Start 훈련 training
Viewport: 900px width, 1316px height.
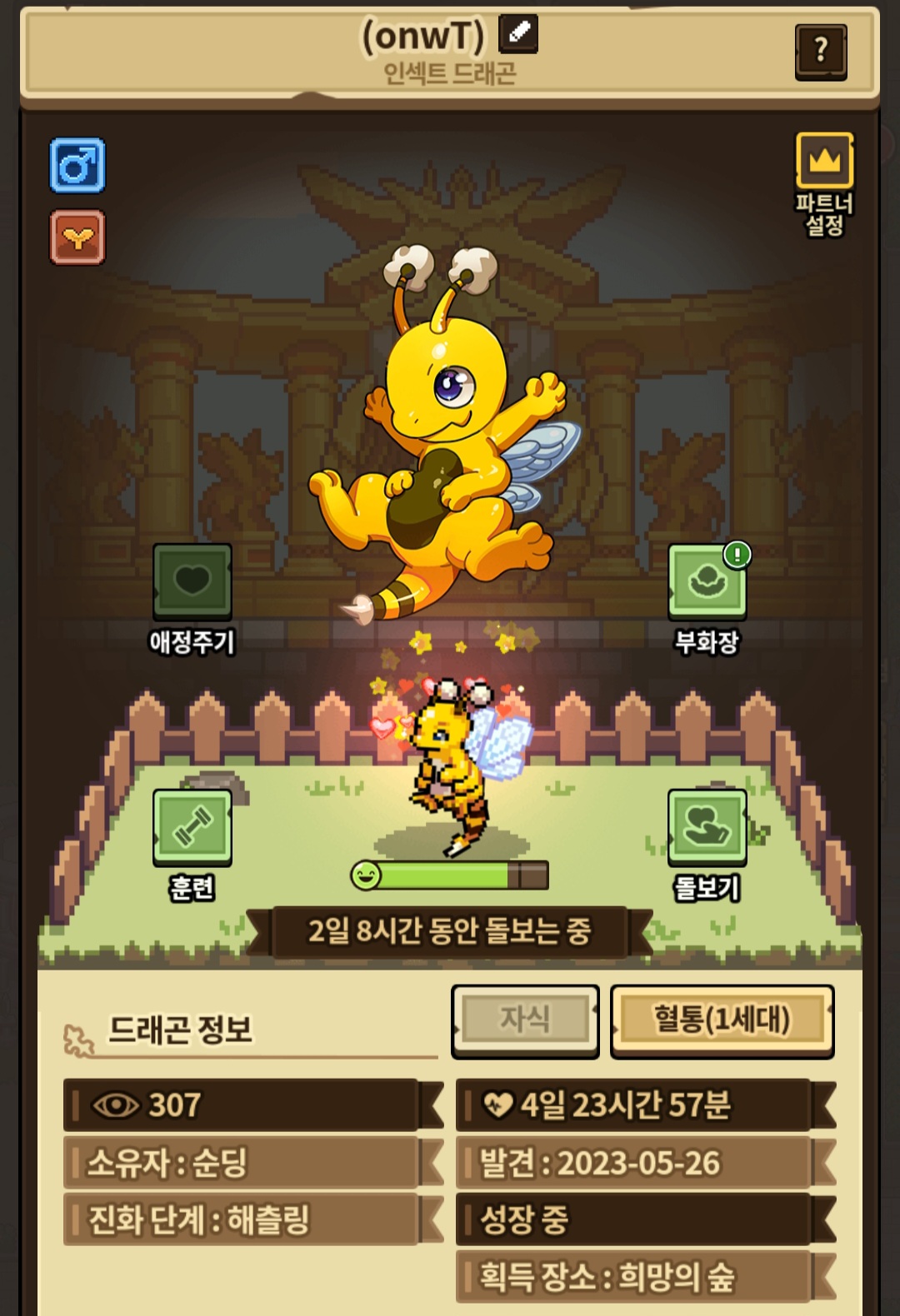pos(192,845)
